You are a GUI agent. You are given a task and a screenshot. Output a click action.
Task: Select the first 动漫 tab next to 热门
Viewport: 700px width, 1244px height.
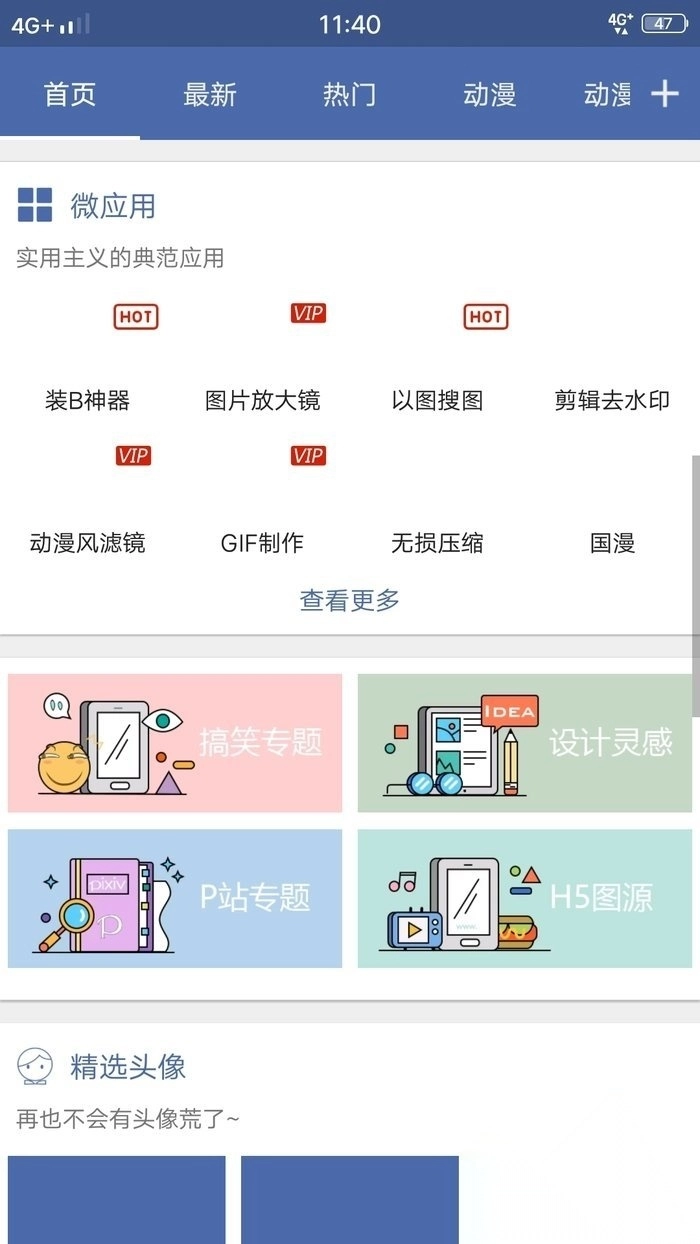coord(490,95)
